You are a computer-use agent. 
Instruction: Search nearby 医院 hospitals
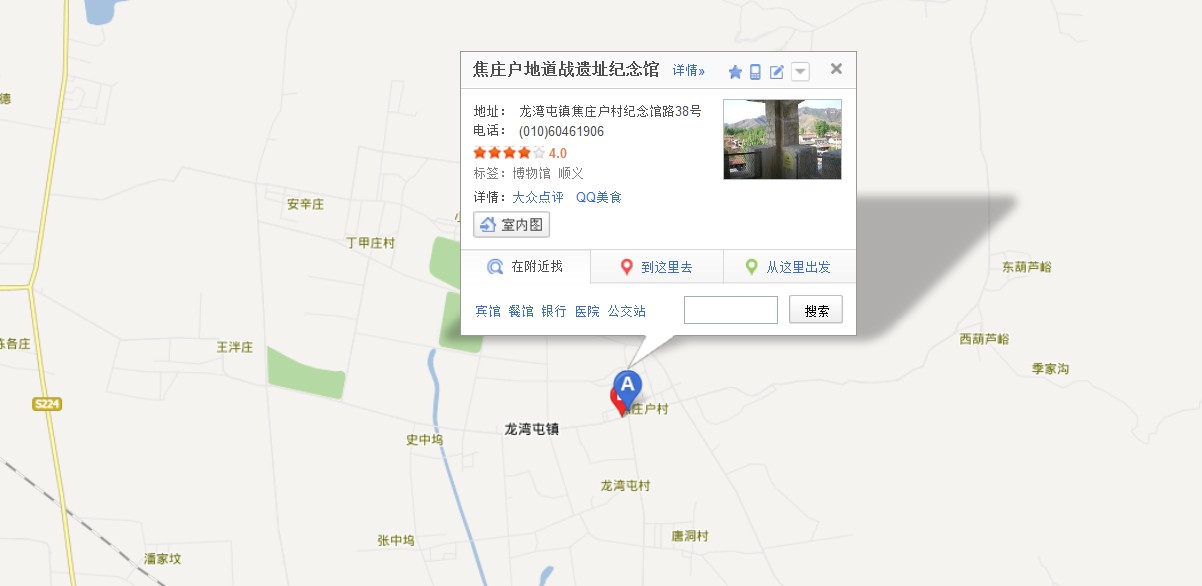(x=587, y=311)
